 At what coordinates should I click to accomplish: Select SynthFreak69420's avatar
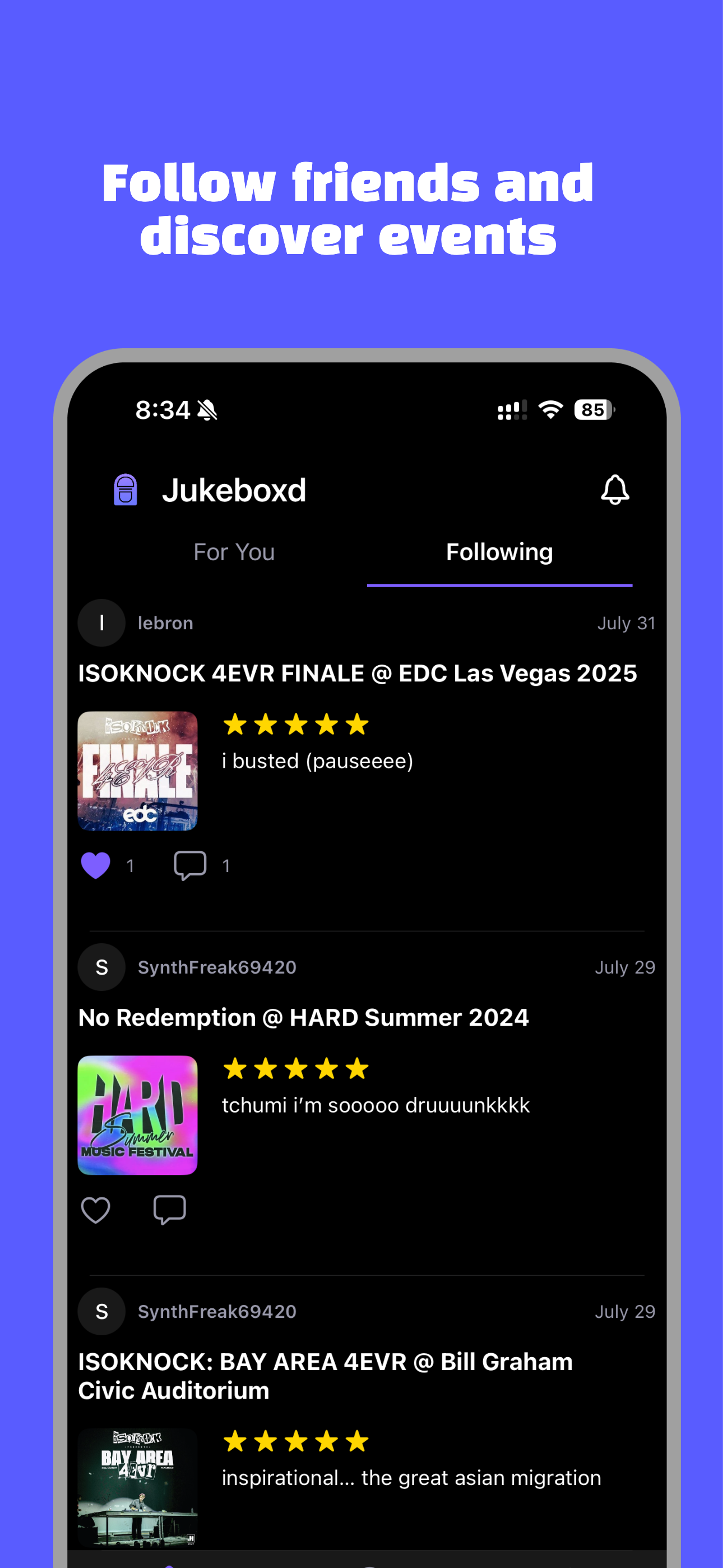coord(101,967)
